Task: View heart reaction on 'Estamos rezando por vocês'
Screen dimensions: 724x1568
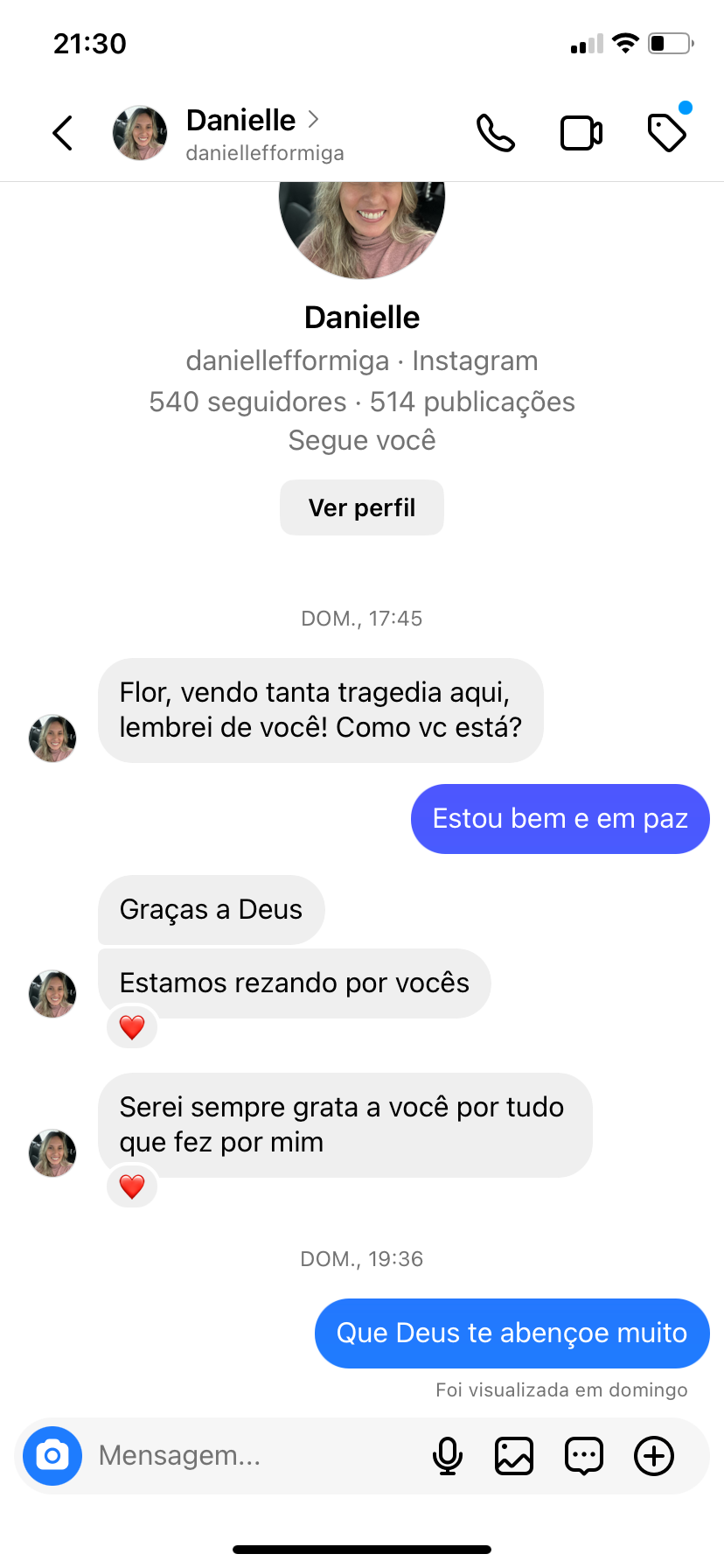Action: click(132, 1027)
